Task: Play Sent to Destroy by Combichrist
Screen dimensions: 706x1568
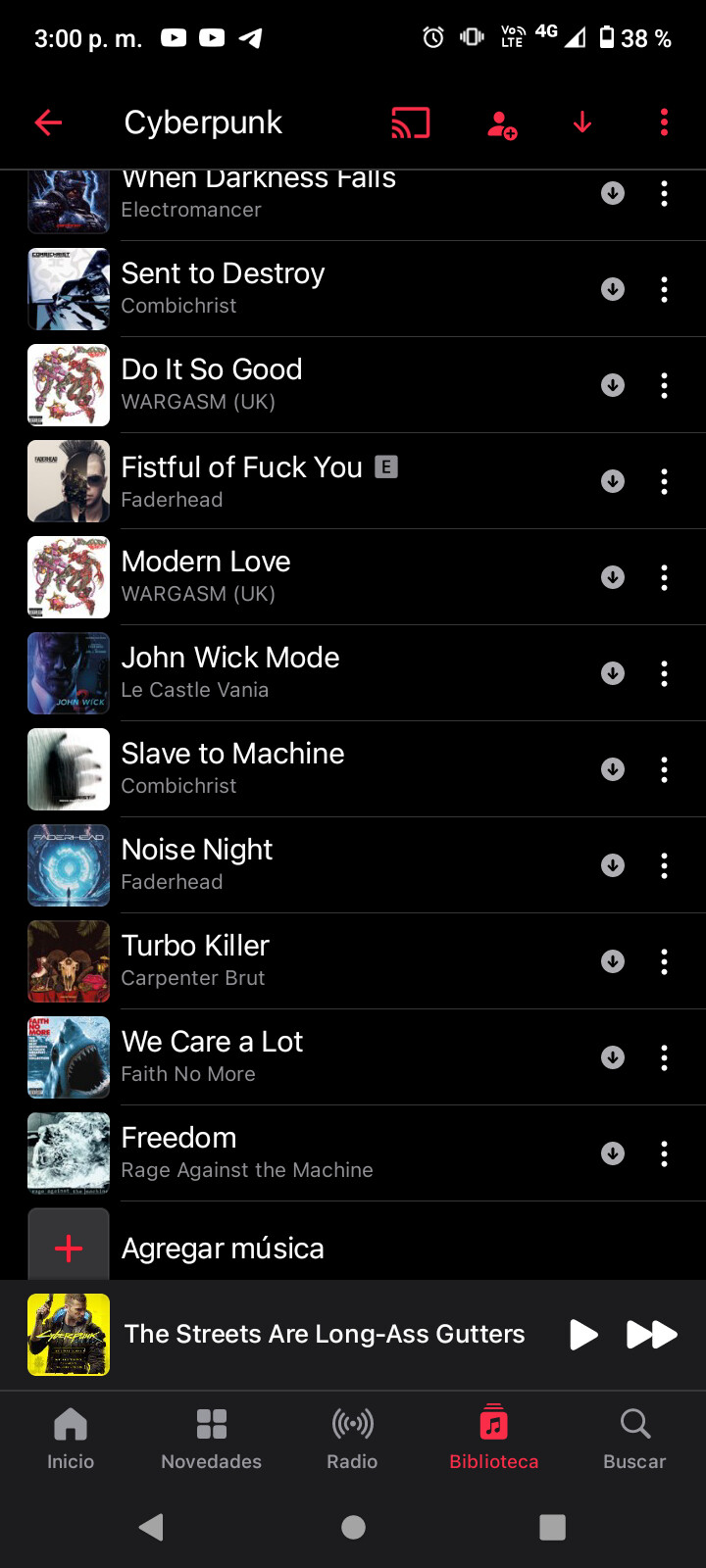Action: [353, 289]
